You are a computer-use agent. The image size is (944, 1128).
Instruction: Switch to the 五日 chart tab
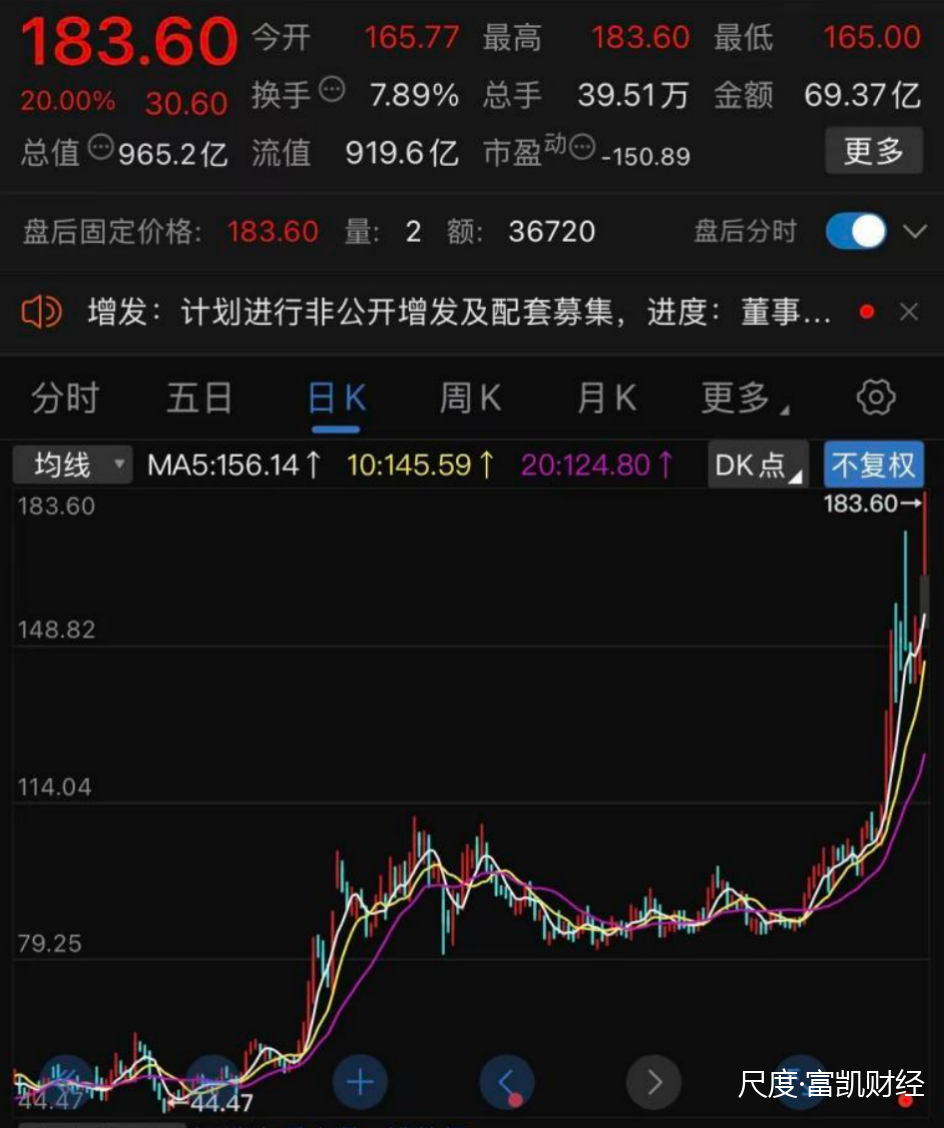[199, 398]
